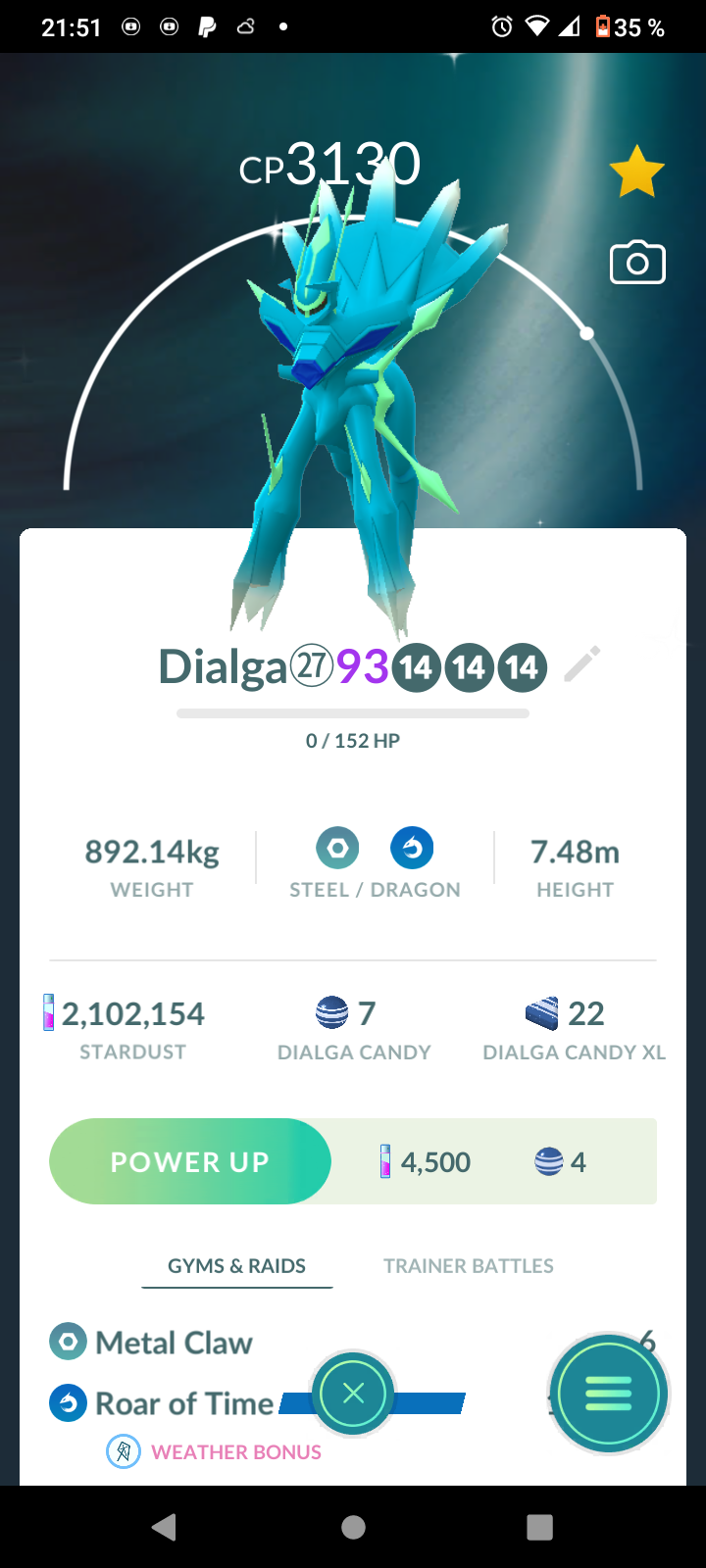The width and height of the screenshot is (706, 1568).
Task: Power up Dialga
Action: pyautogui.click(x=190, y=1161)
